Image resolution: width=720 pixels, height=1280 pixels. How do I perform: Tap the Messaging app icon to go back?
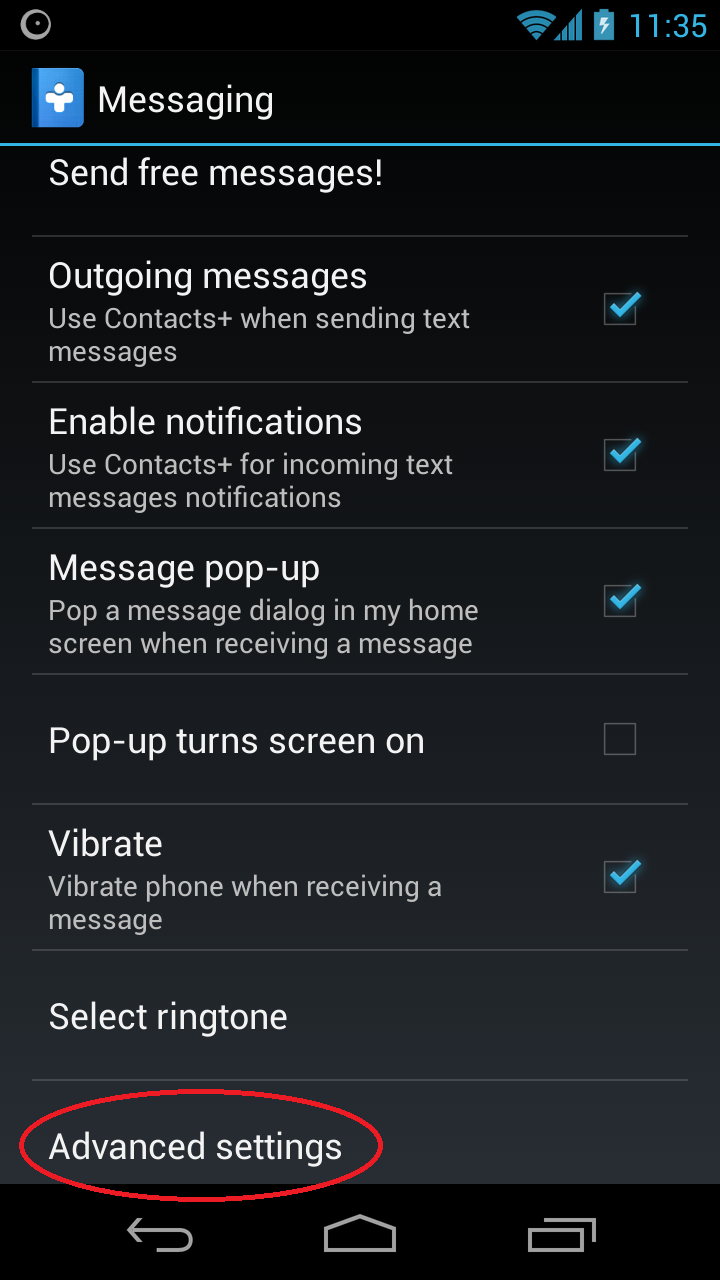(57, 98)
